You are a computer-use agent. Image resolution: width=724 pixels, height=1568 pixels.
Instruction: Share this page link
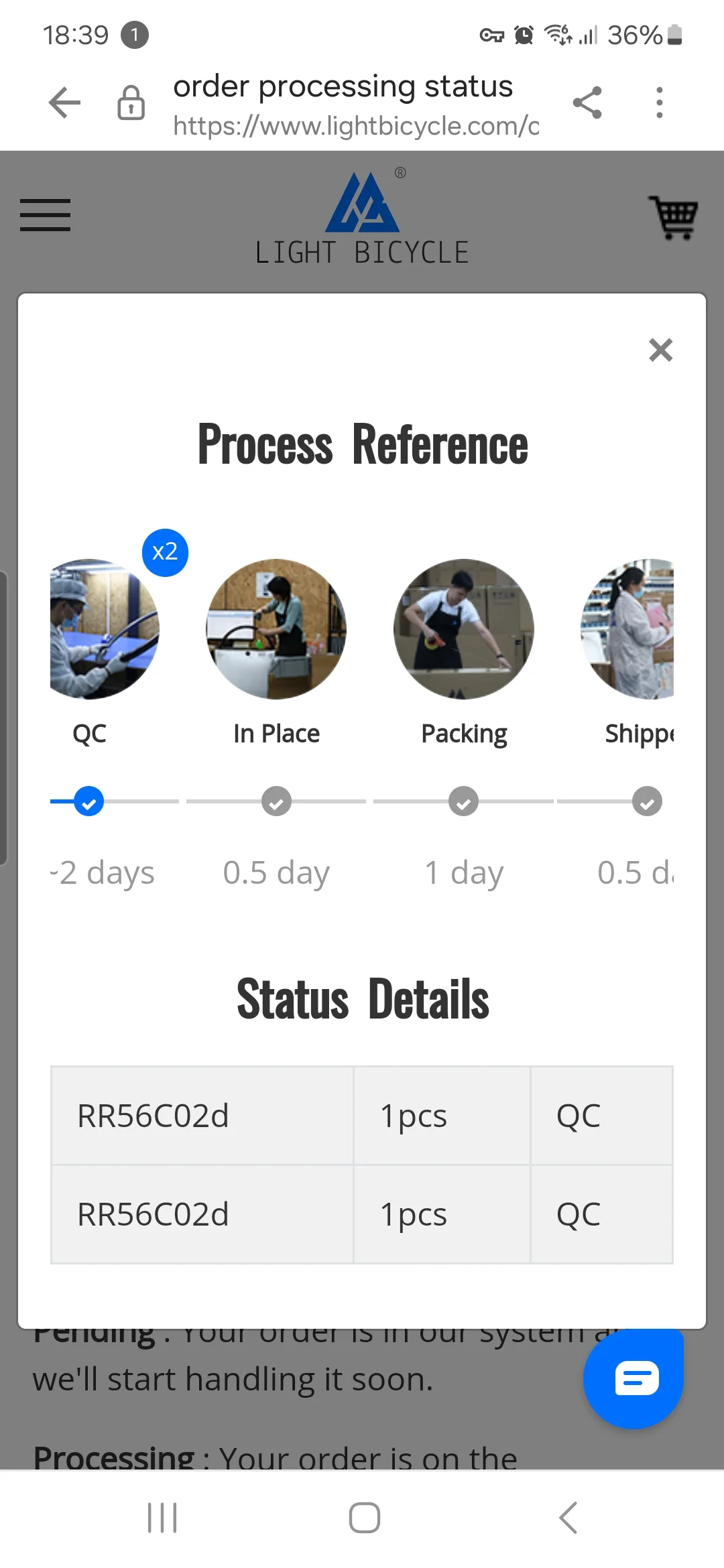(x=587, y=103)
